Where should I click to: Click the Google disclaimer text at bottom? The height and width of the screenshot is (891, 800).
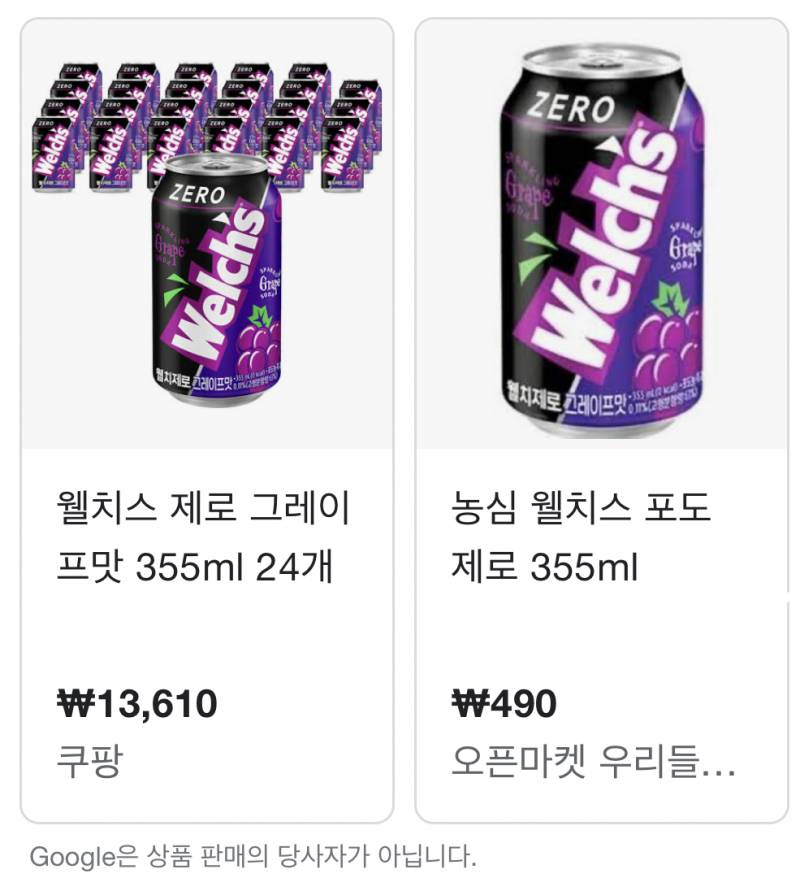(x=250, y=855)
